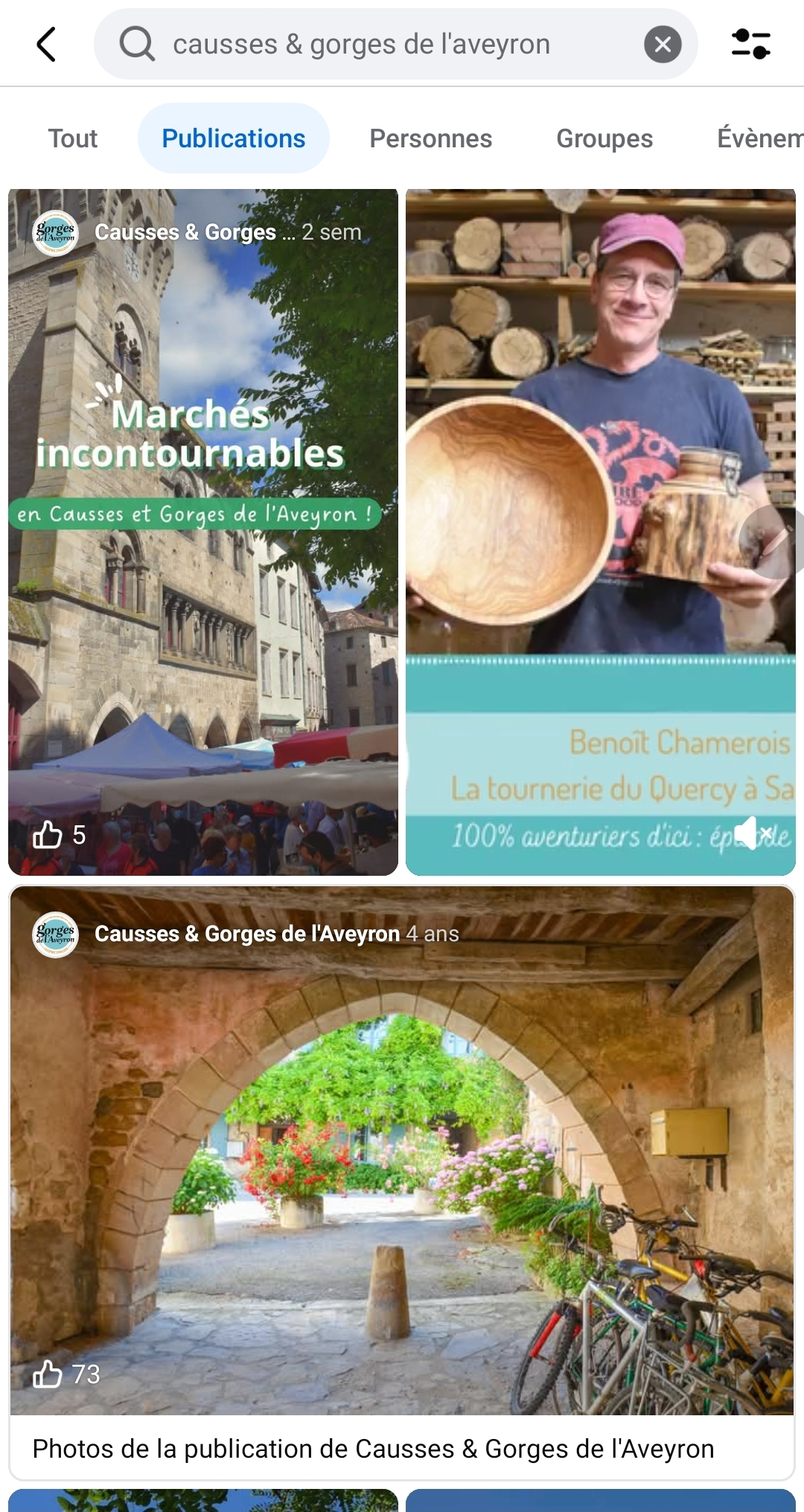Switch to the Personnes tab
Image resolution: width=804 pixels, height=1512 pixels.
[x=430, y=138]
